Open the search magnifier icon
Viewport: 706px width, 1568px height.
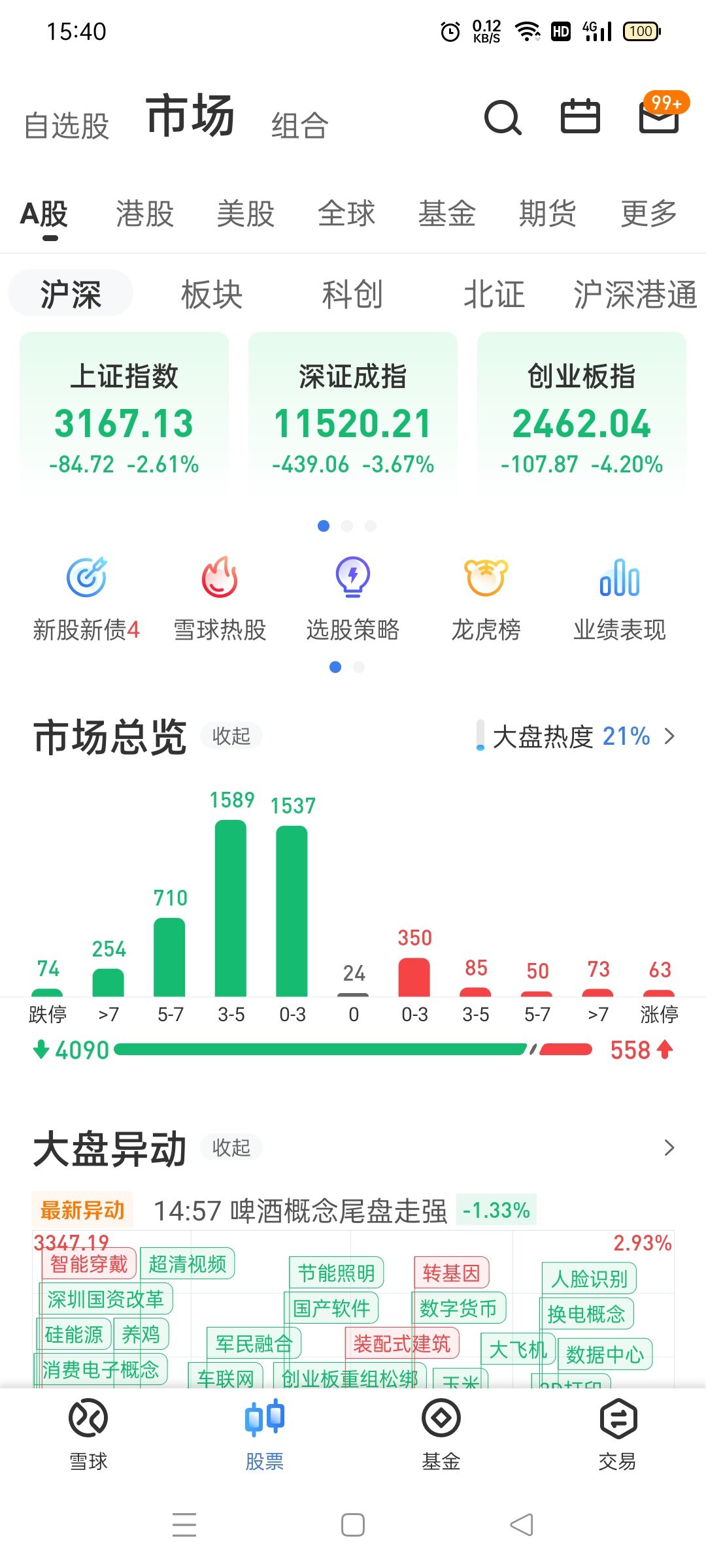pos(503,118)
